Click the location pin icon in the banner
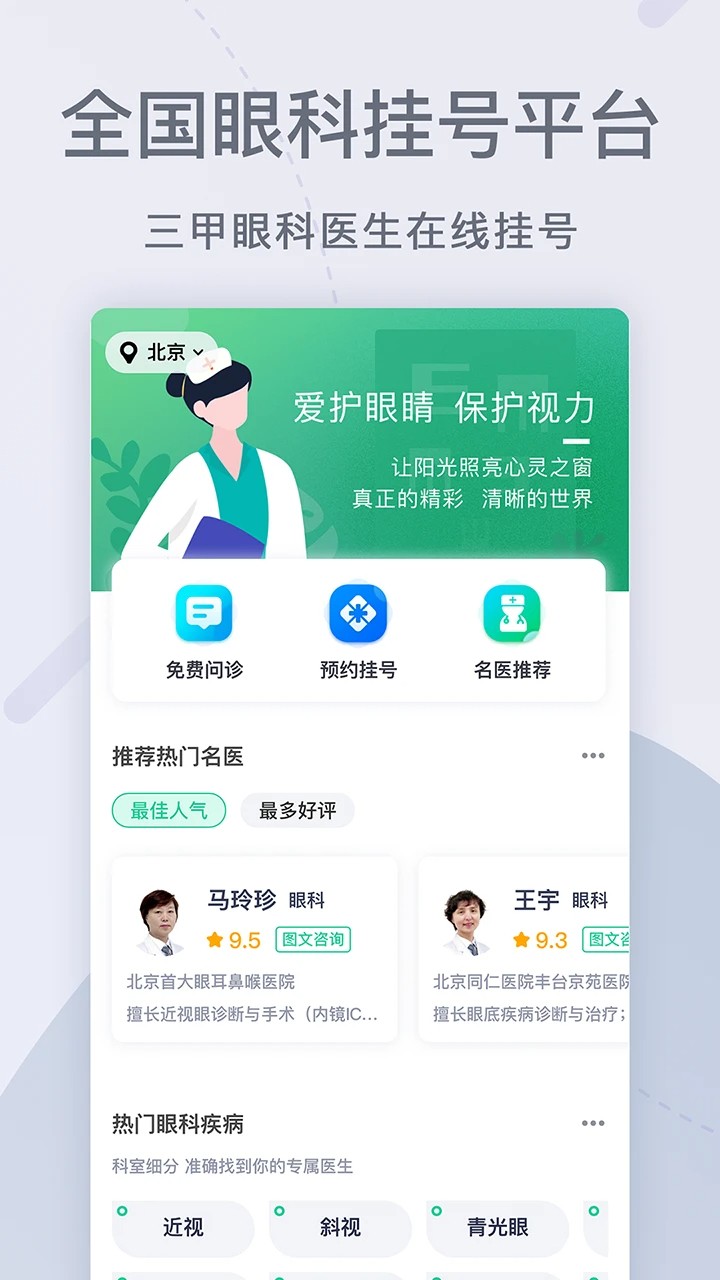Viewport: 720px width, 1280px height. (x=129, y=352)
